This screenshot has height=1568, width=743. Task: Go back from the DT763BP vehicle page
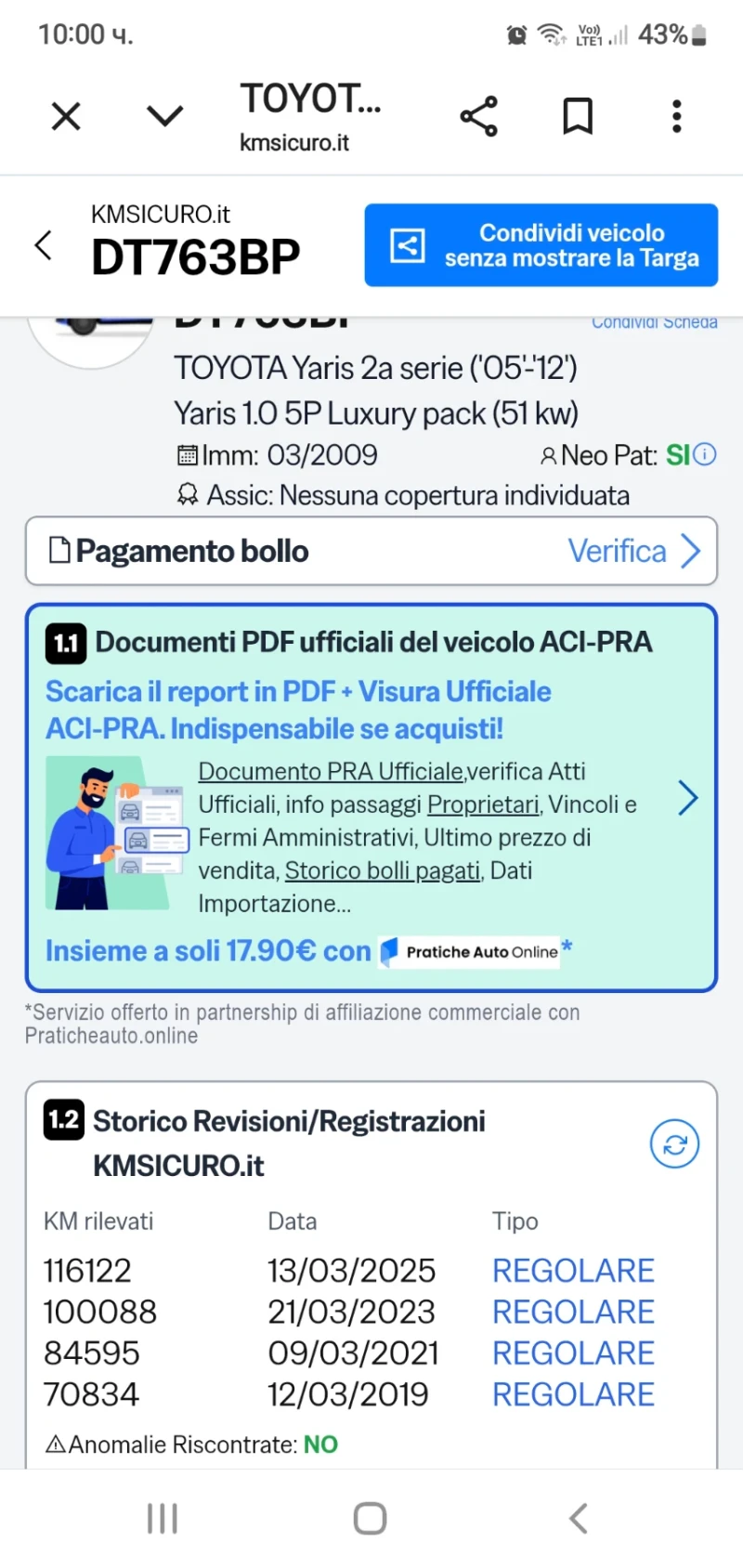point(43,246)
